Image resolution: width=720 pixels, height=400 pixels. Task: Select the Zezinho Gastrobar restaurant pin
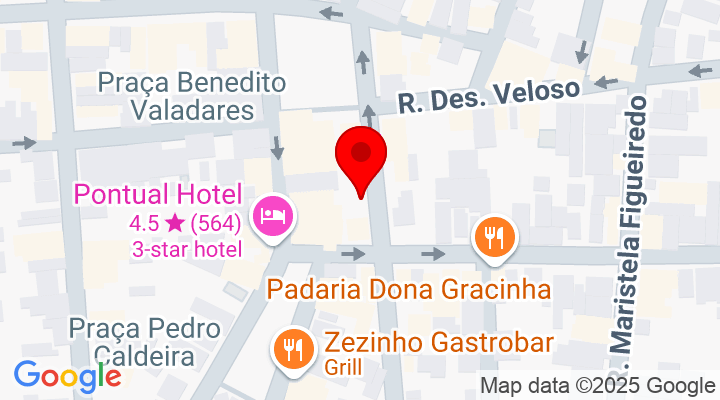(x=292, y=348)
